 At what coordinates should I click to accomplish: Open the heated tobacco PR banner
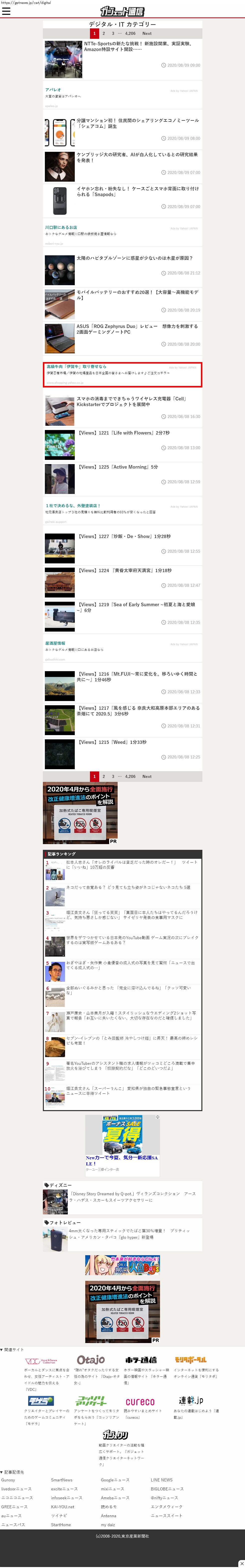(80, 812)
